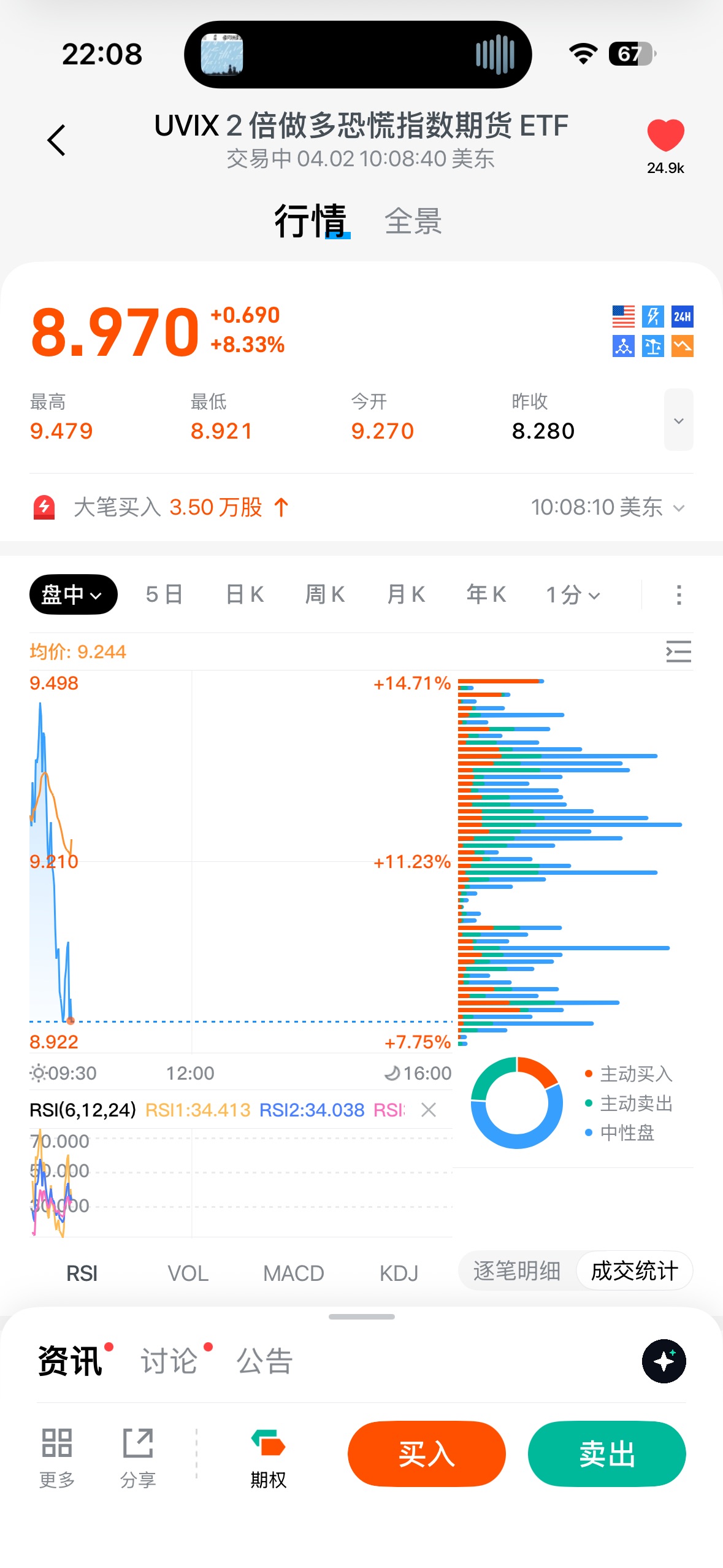This screenshot has width=723, height=1568.
Task: Open the 盘中 chart period dropdown
Action: pyautogui.click(x=73, y=594)
